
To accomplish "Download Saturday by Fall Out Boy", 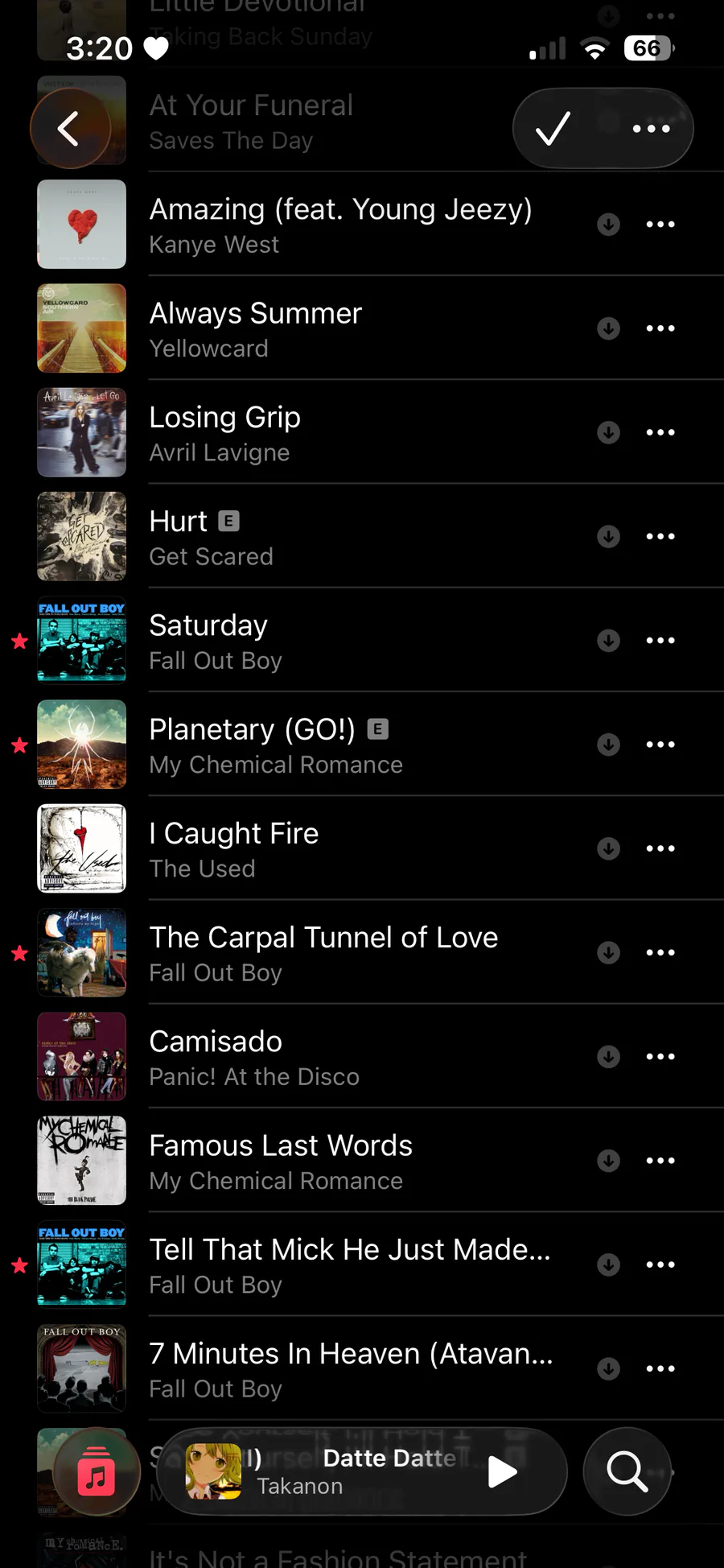I will [x=608, y=641].
